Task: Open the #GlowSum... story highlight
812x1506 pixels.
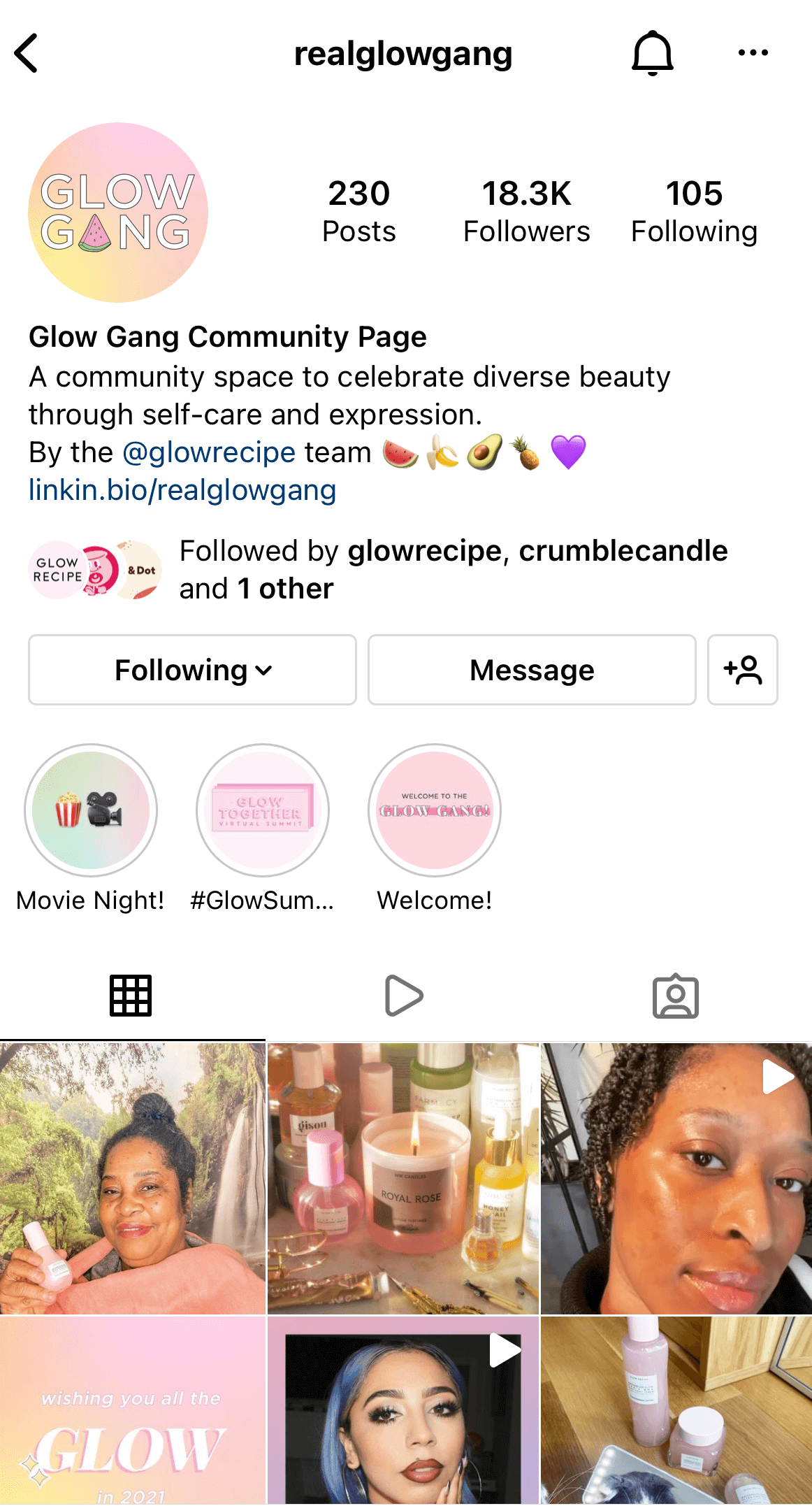Action: [263, 810]
